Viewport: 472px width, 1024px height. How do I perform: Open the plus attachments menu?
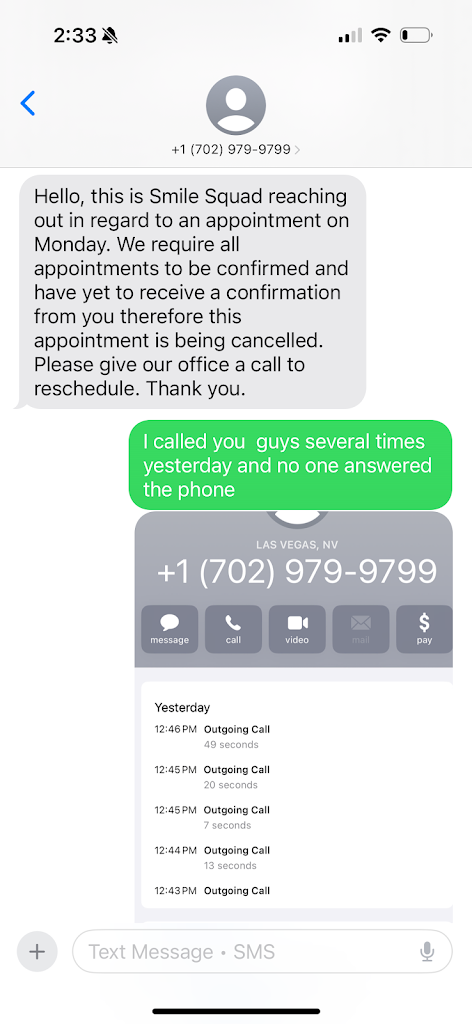[37, 952]
